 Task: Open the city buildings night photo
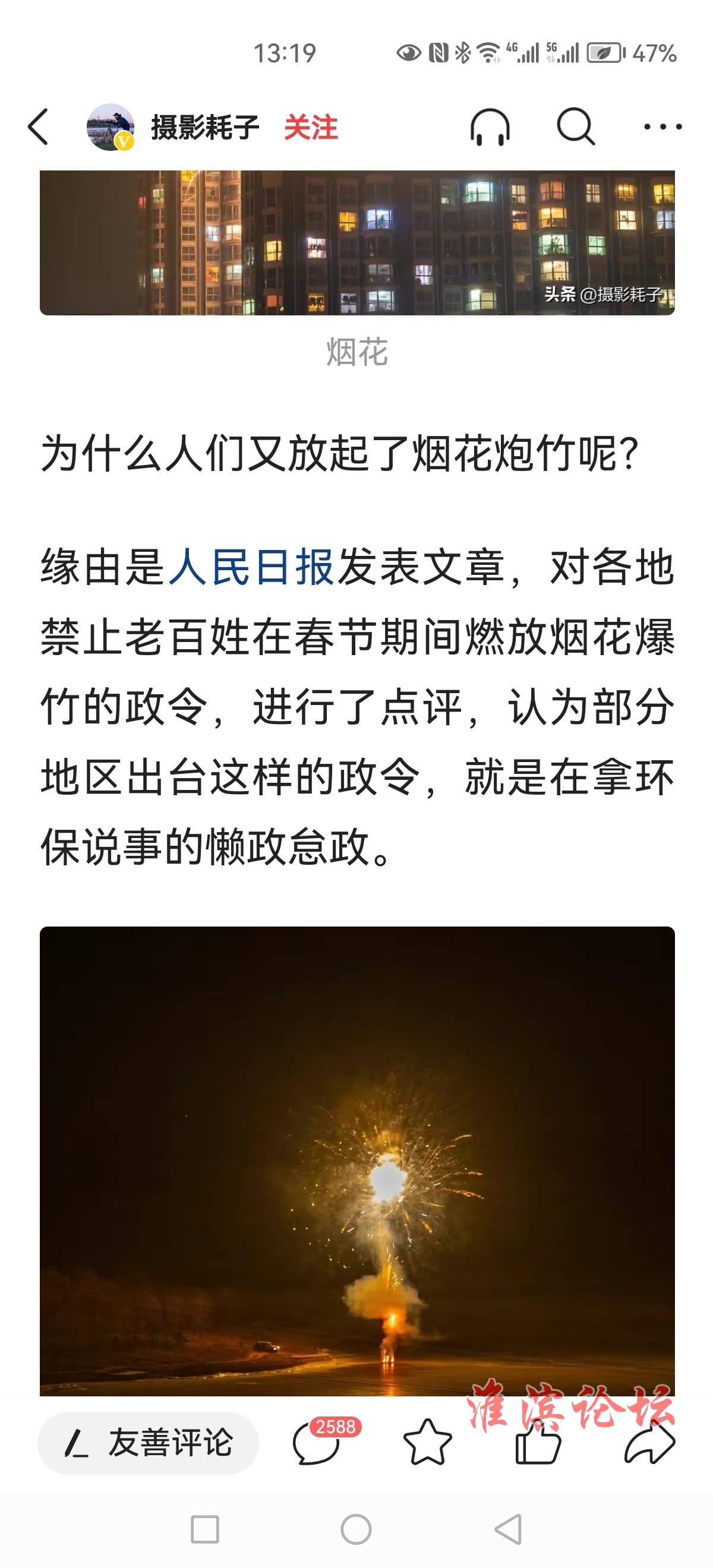[357, 242]
